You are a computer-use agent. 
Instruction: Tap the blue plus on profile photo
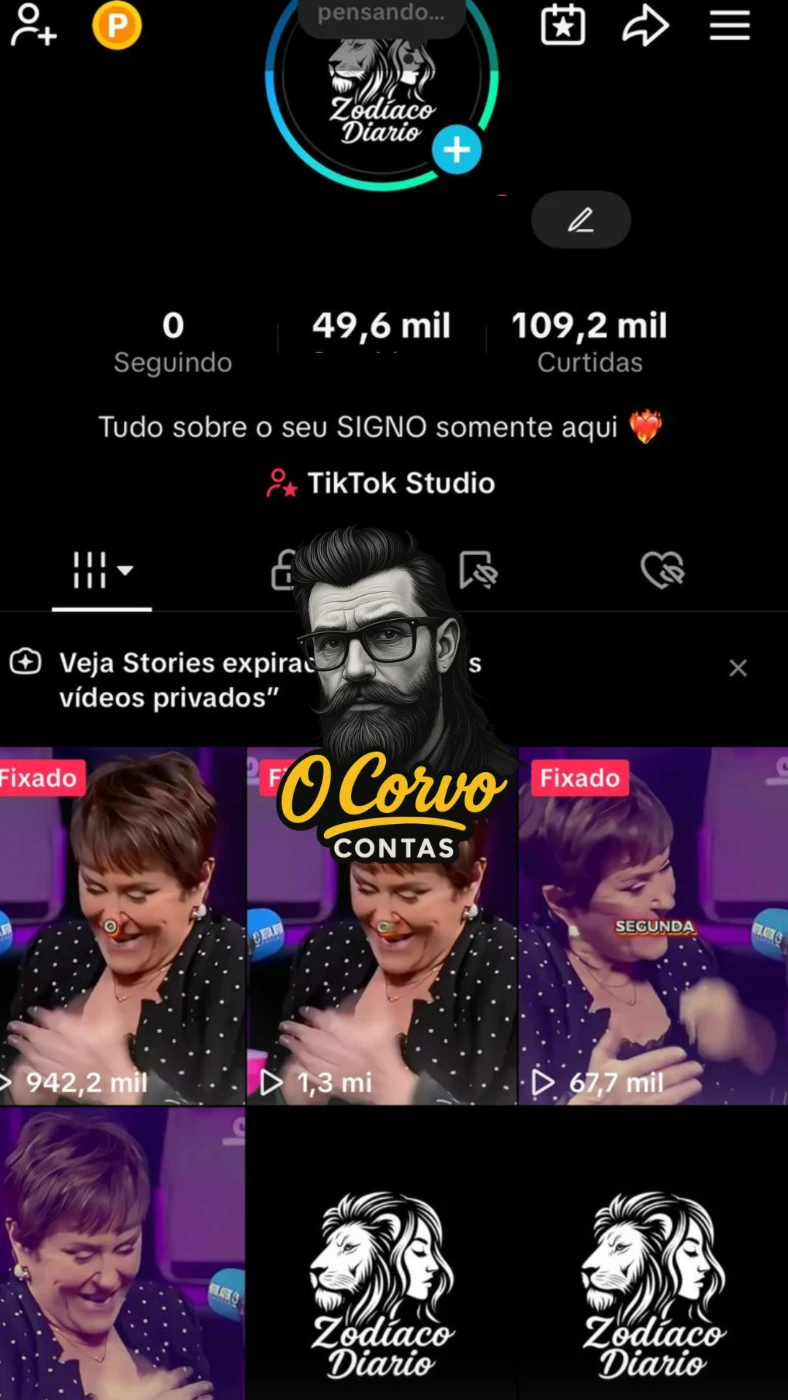(x=457, y=150)
